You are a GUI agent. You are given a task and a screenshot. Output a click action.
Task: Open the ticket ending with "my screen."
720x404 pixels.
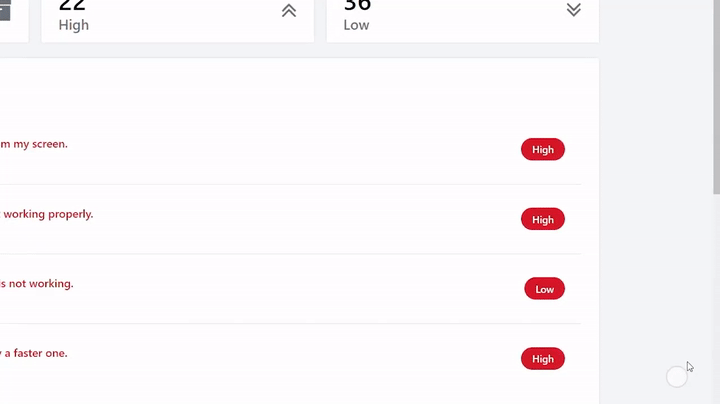34,144
